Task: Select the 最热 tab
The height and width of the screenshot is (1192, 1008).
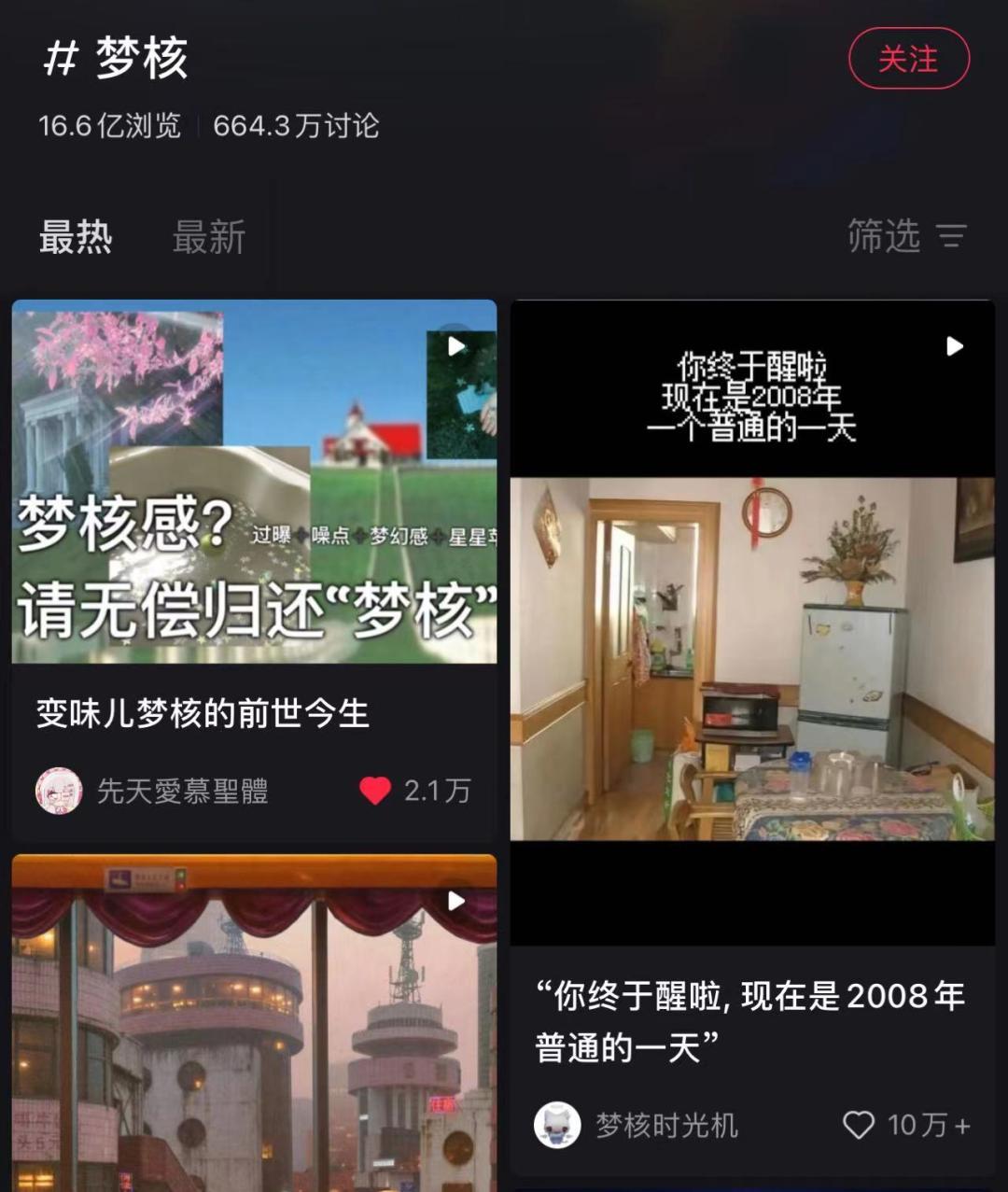Action: pos(76,237)
